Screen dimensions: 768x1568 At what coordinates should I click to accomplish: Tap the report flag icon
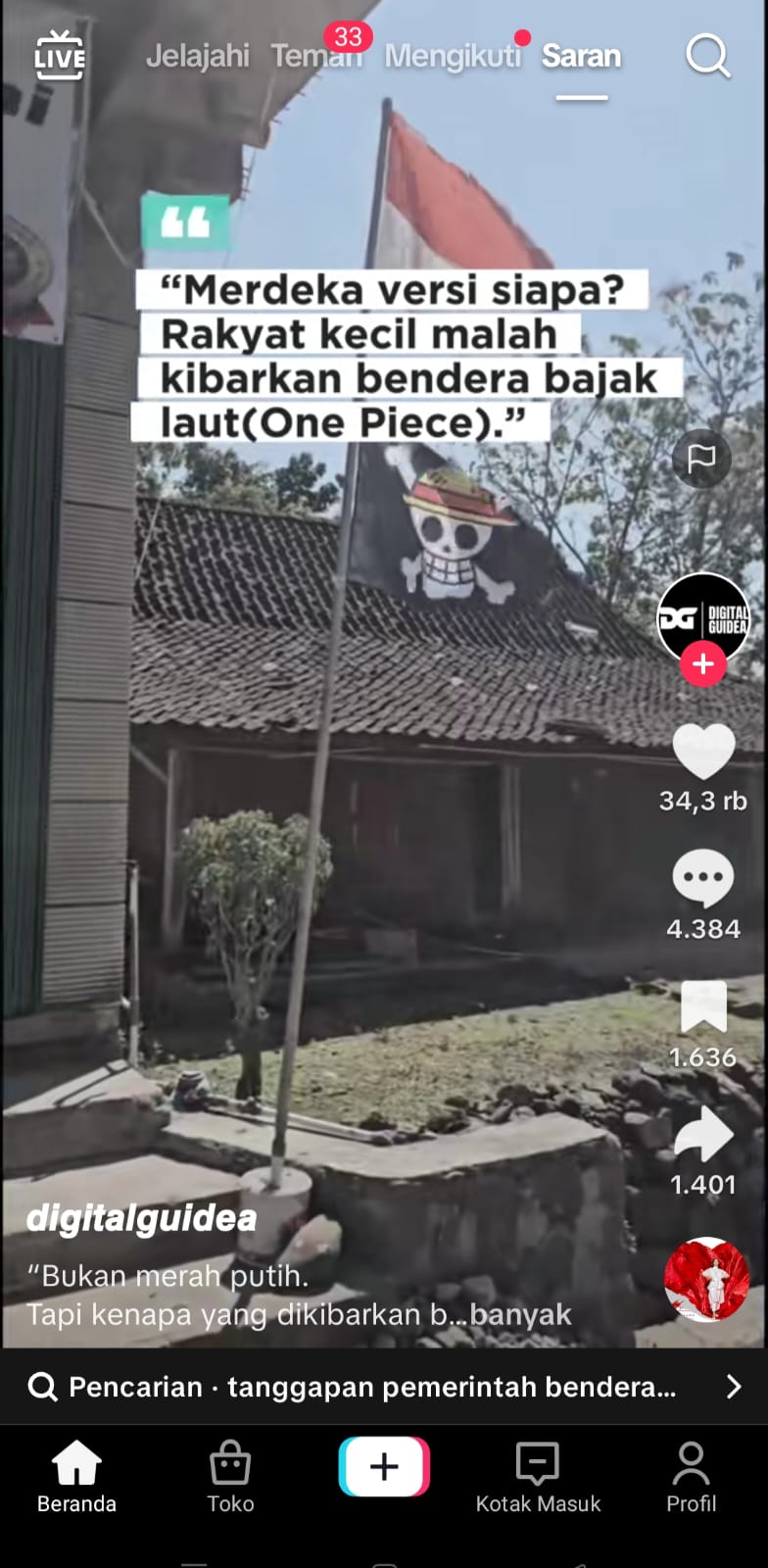pyautogui.click(x=701, y=459)
